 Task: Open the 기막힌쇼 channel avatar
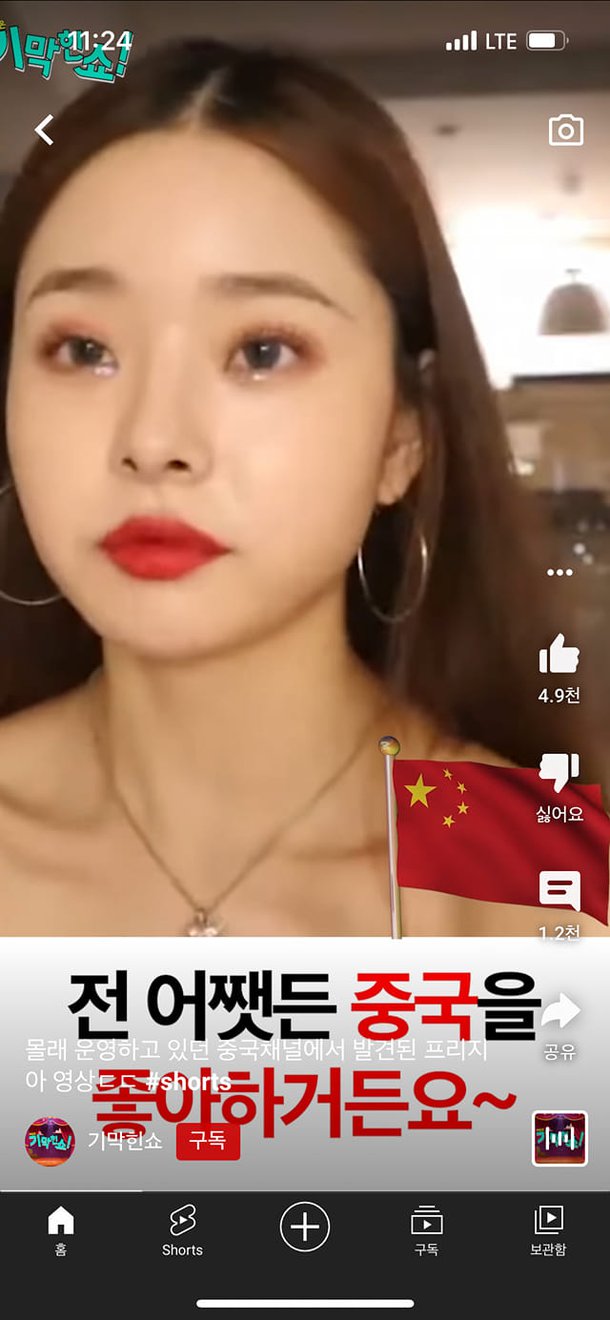click(x=50, y=1141)
